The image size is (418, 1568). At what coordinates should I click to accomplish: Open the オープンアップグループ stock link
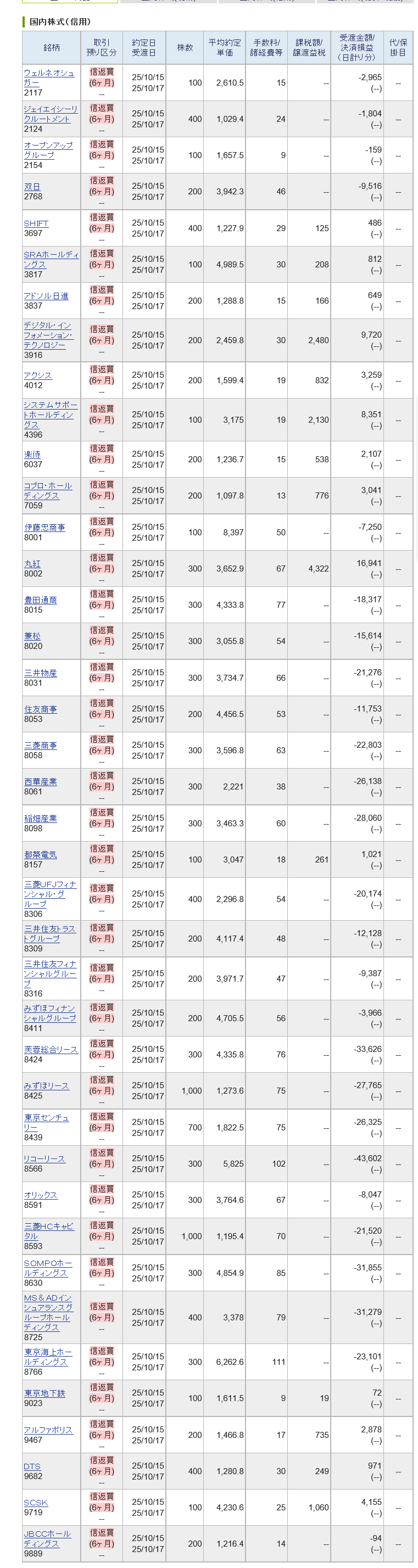pos(48,145)
